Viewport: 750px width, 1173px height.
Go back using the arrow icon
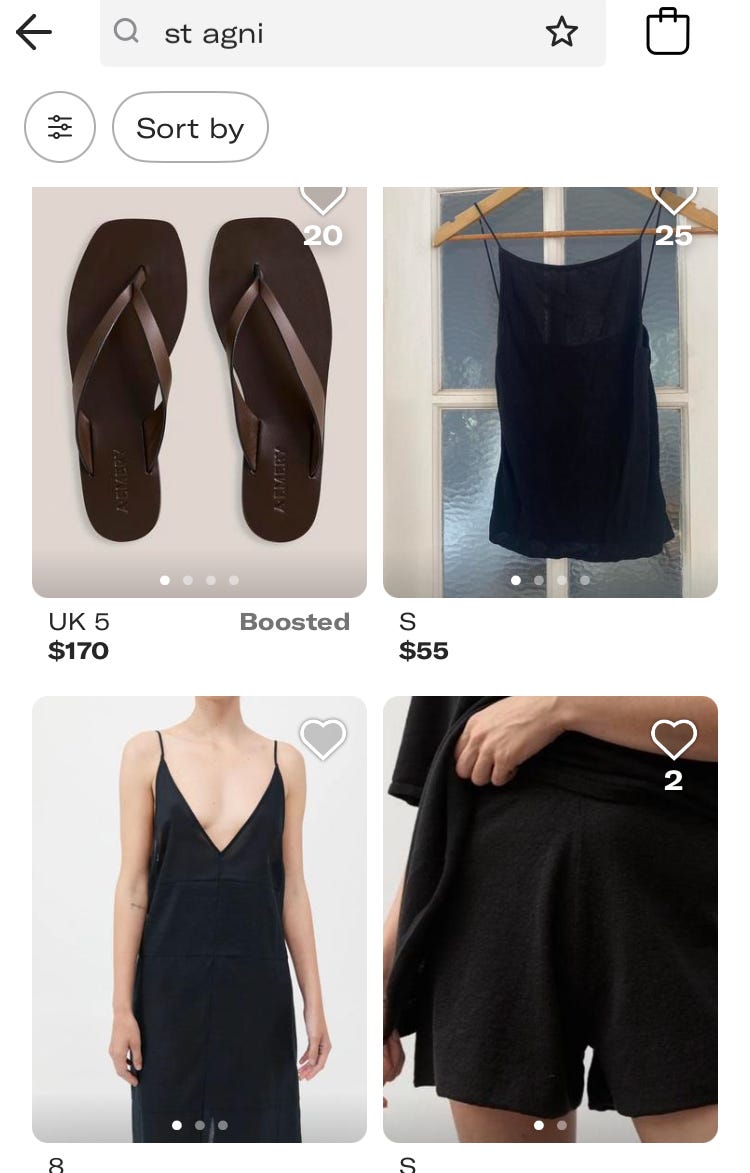(x=34, y=33)
